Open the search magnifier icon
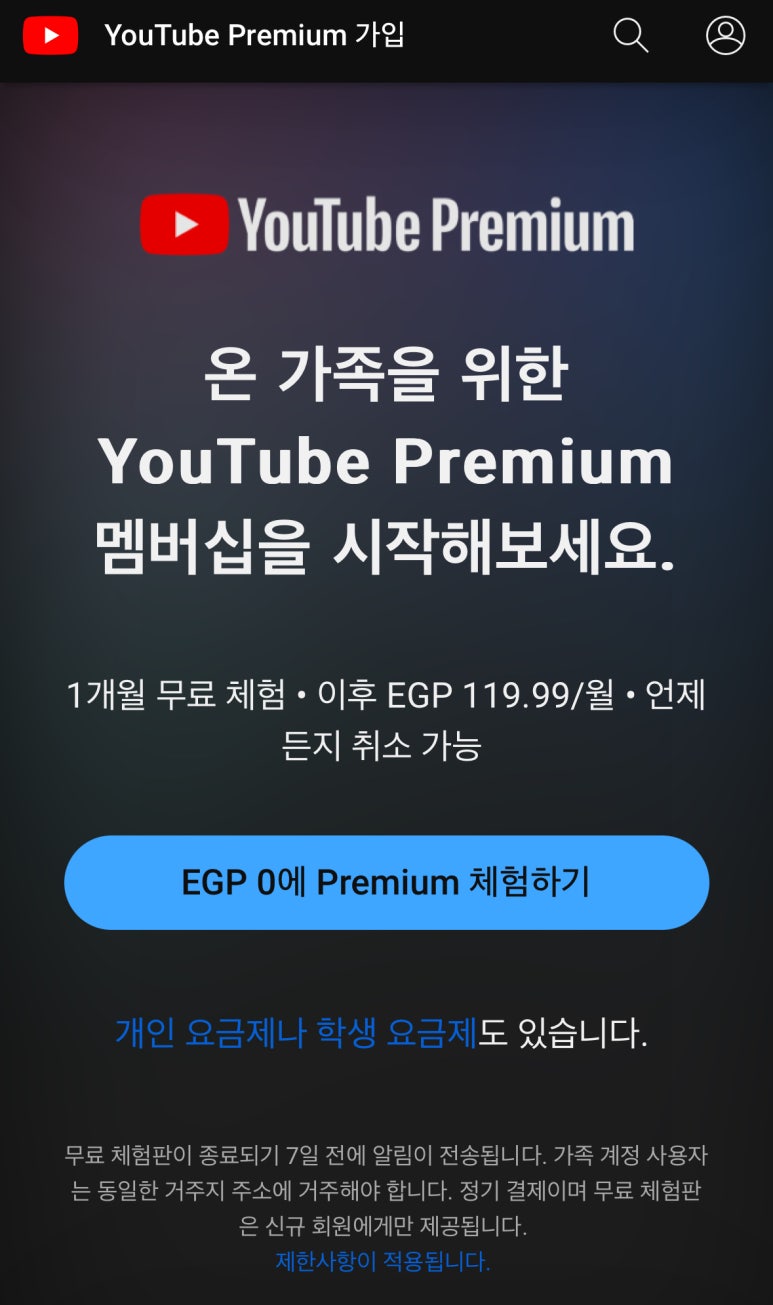This screenshot has width=773, height=1305. point(630,36)
